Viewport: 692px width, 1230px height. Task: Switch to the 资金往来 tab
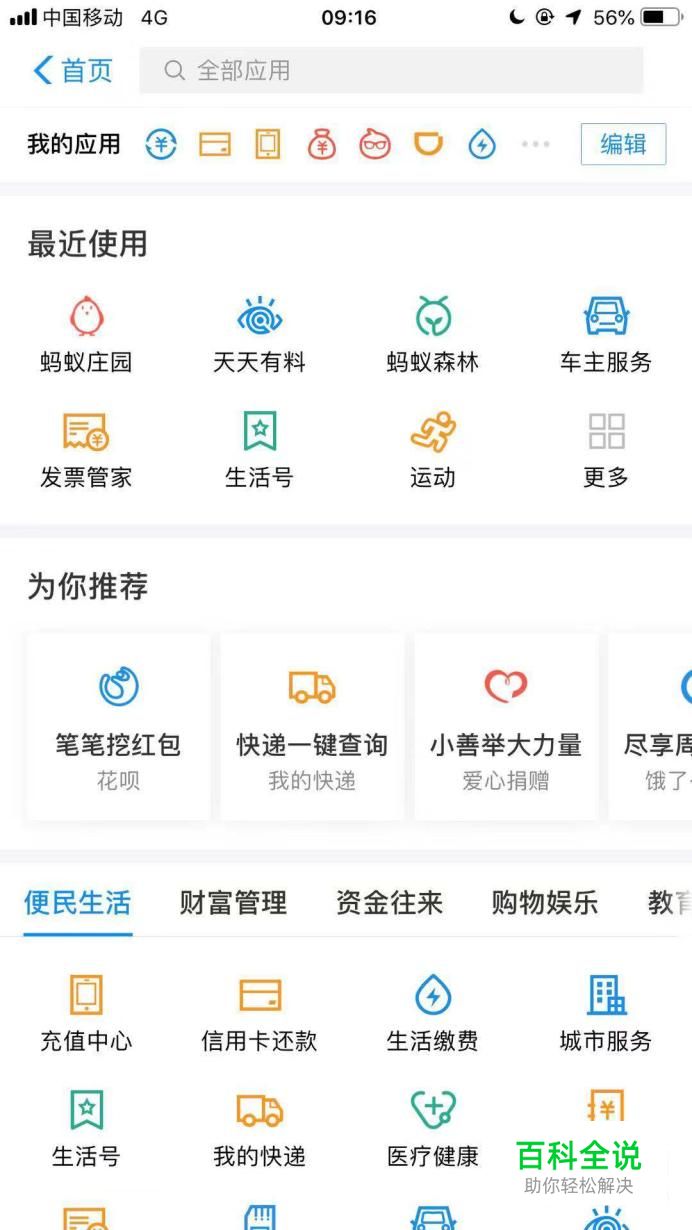389,903
